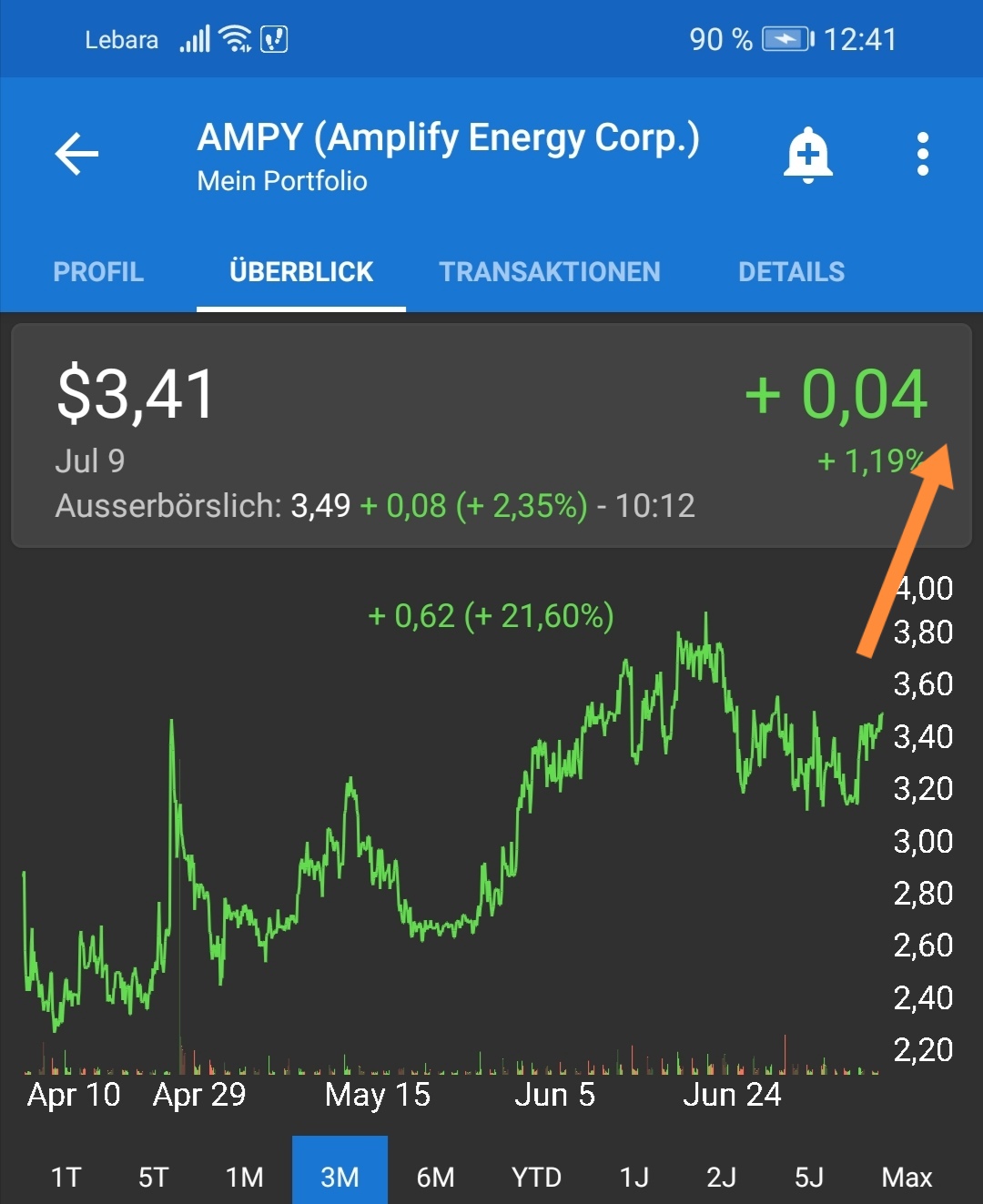Select the 3M chart range
Screen dimensions: 983x1204
pos(339,1177)
